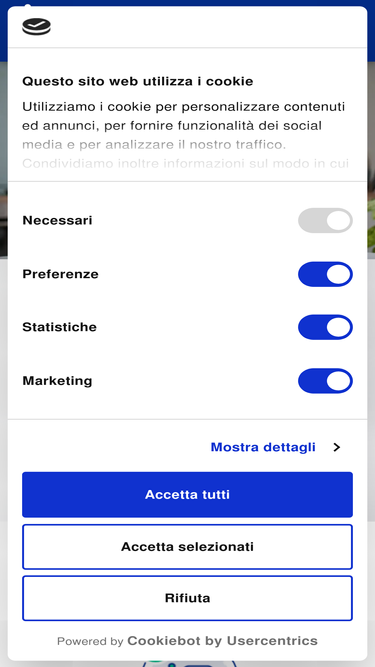
Task: Open the Cookiebot by Usercentrics link
Action: 222,641
